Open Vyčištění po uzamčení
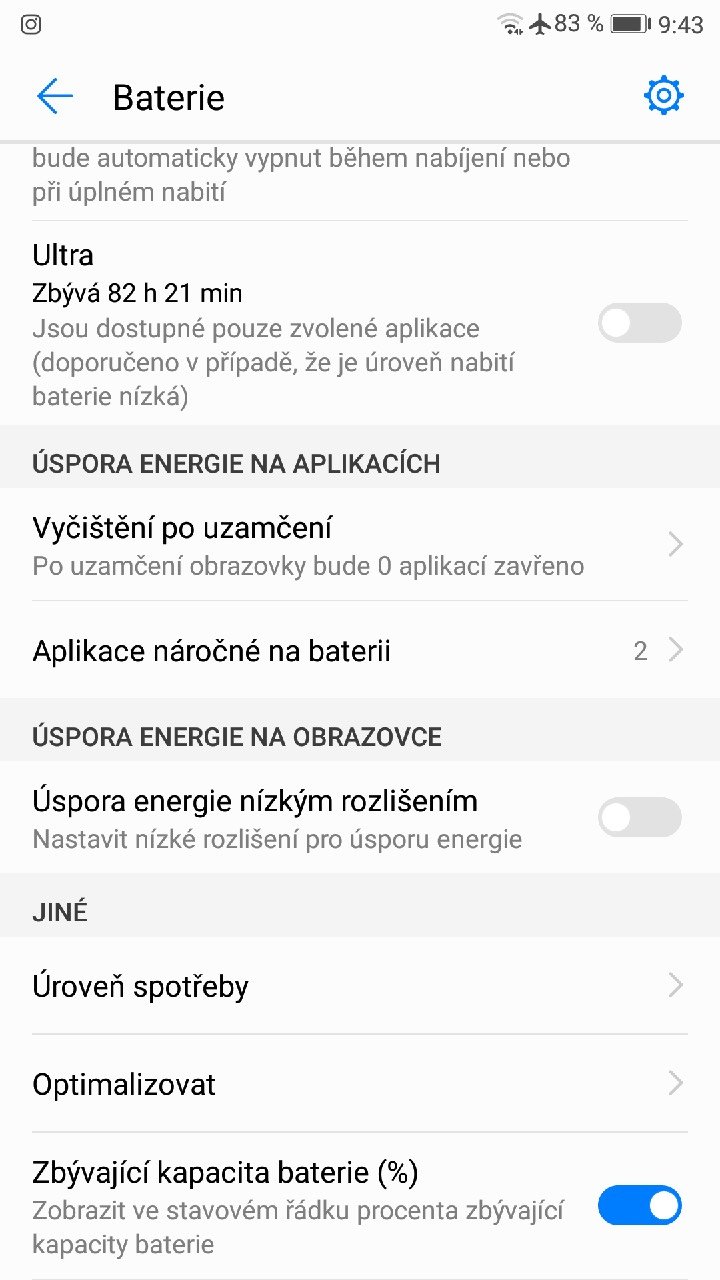Screen dimensions: 720x1280 (x=360, y=545)
